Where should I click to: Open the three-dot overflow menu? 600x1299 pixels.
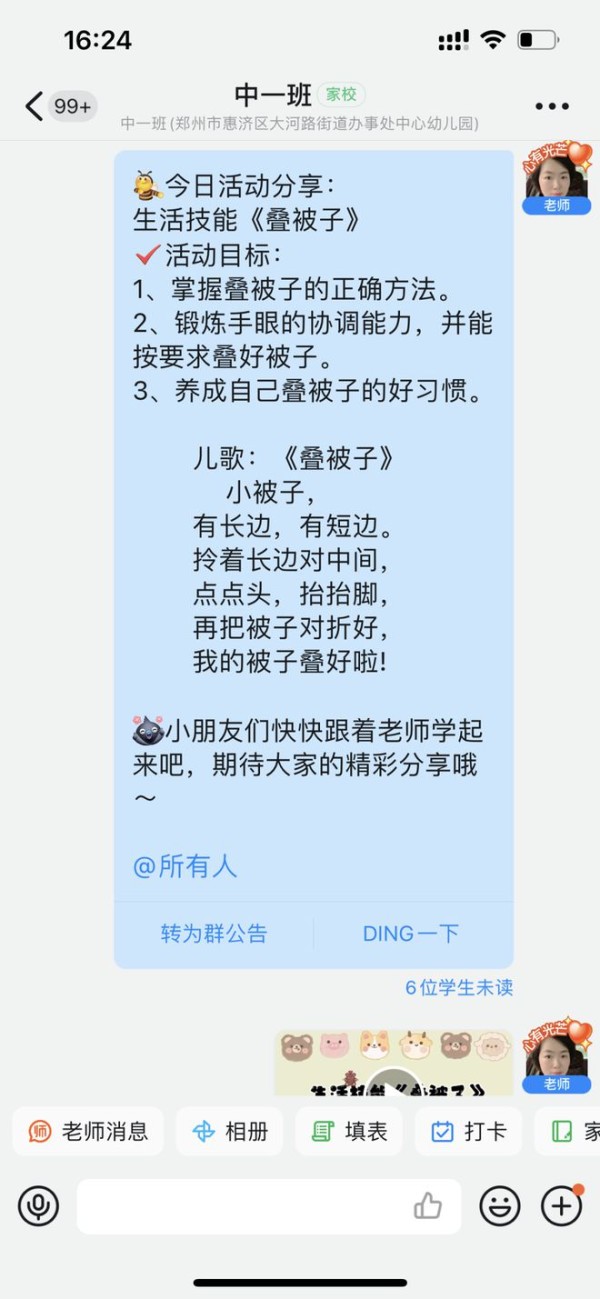[551, 107]
